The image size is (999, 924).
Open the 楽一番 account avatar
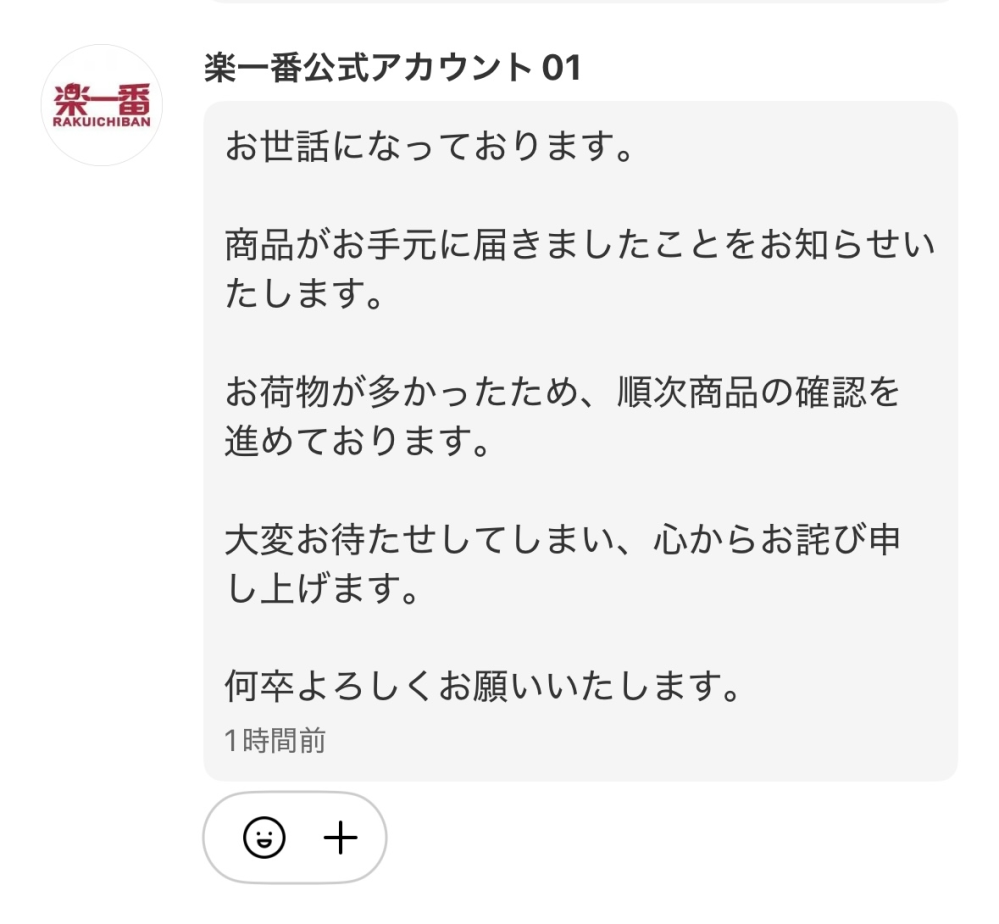[x=102, y=105]
